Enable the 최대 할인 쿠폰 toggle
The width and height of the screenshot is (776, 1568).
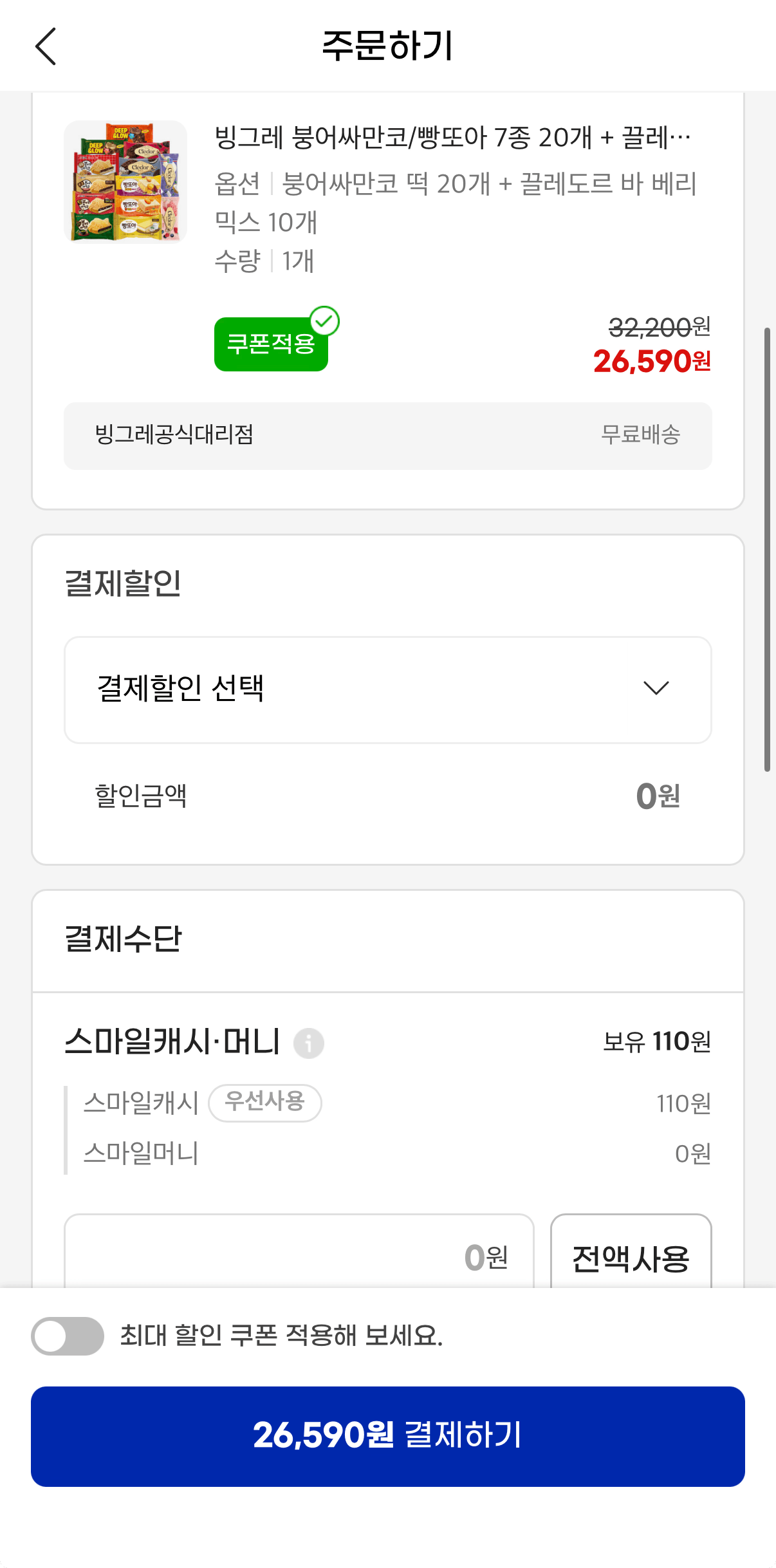pos(66,1336)
